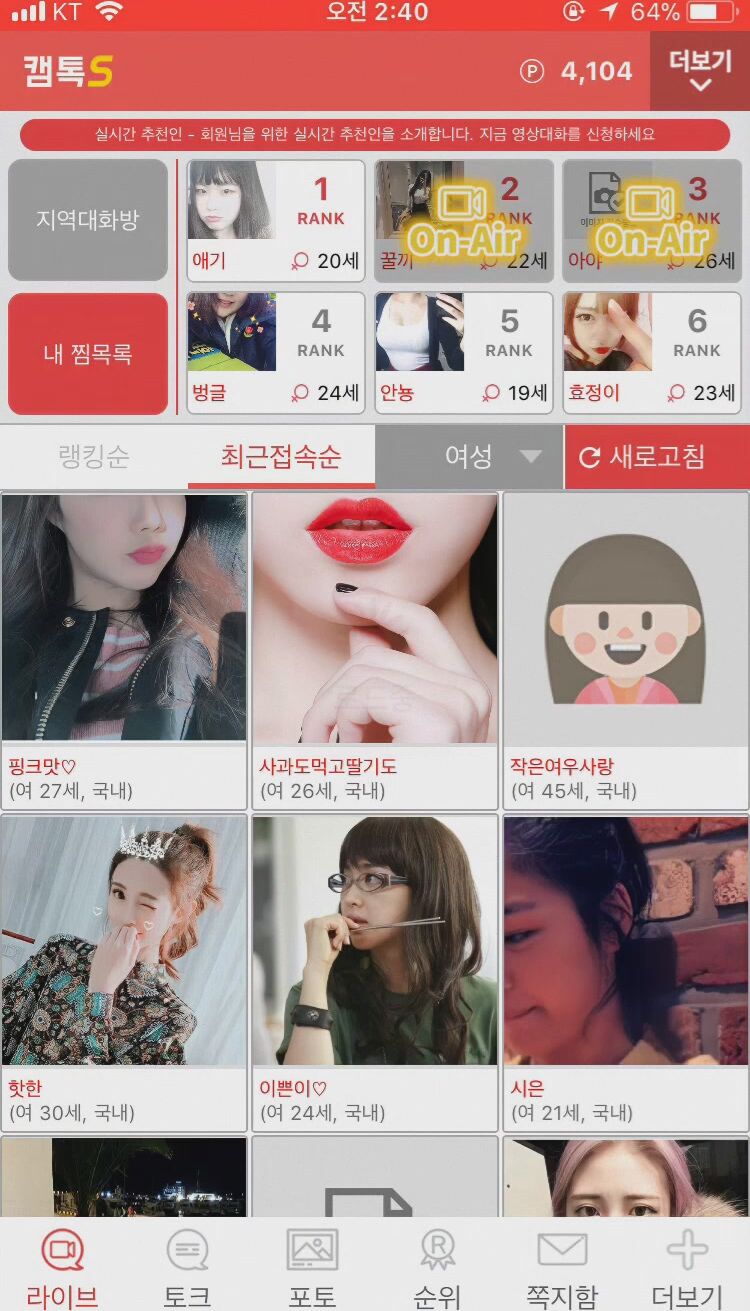Open profile card 핫한

click(x=124, y=973)
